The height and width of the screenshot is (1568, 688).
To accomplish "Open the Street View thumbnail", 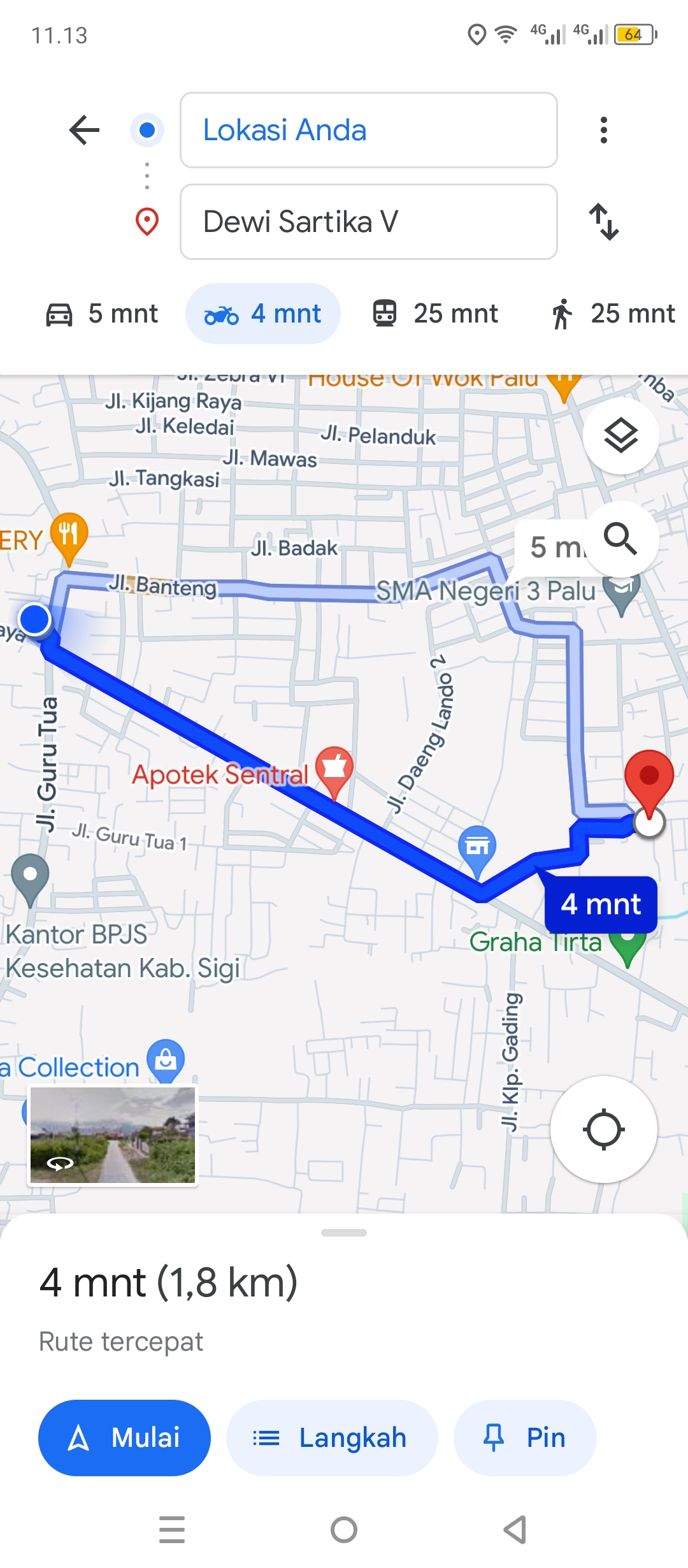I will pyautogui.click(x=113, y=1136).
